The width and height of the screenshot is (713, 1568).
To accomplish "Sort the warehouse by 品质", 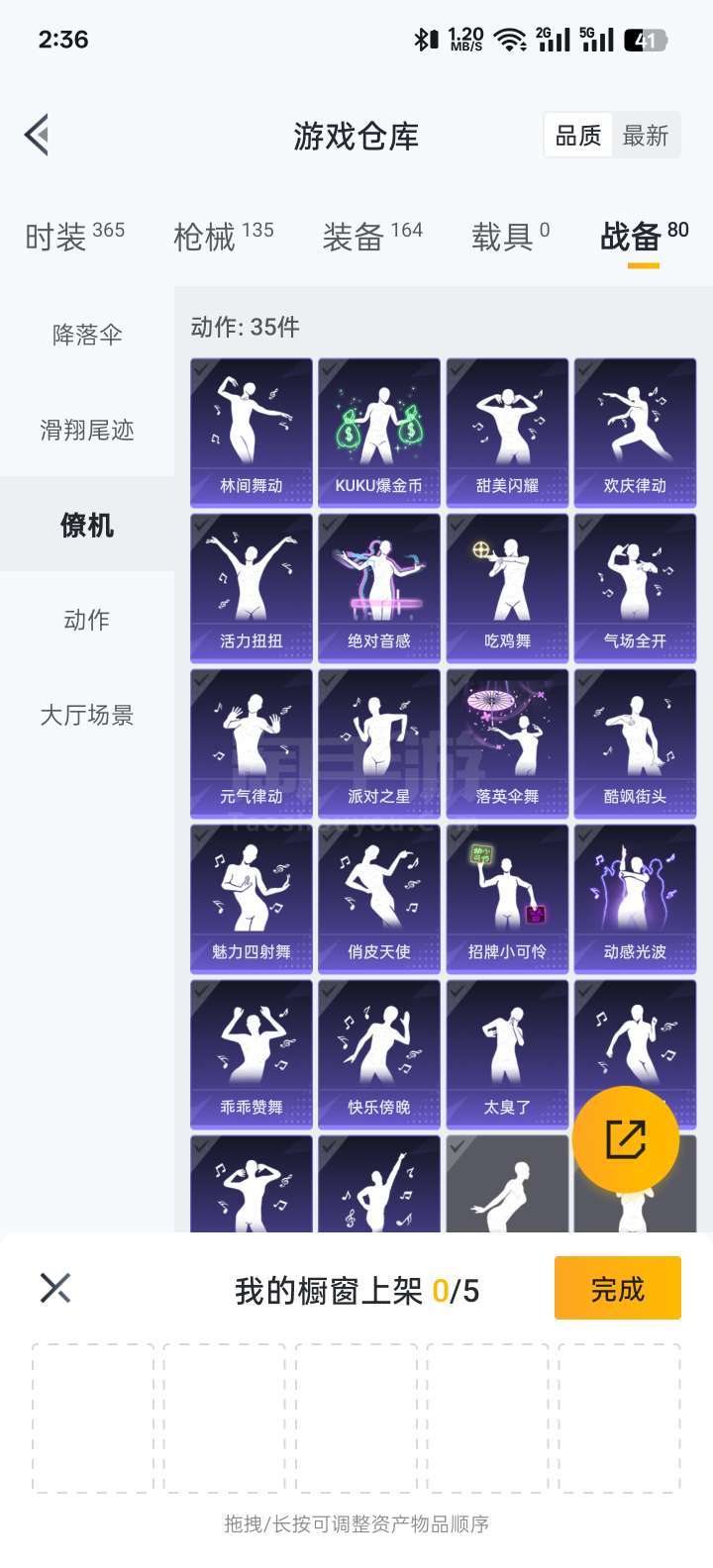I will pyautogui.click(x=578, y=136).
